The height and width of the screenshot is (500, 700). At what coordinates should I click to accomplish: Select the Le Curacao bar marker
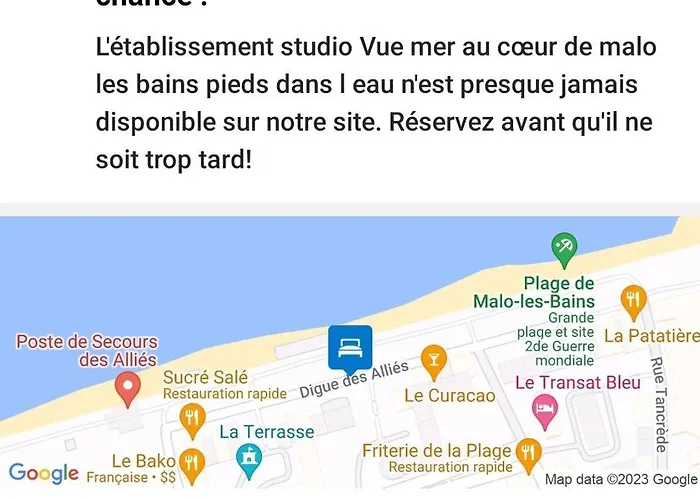(x=433, y=359)
